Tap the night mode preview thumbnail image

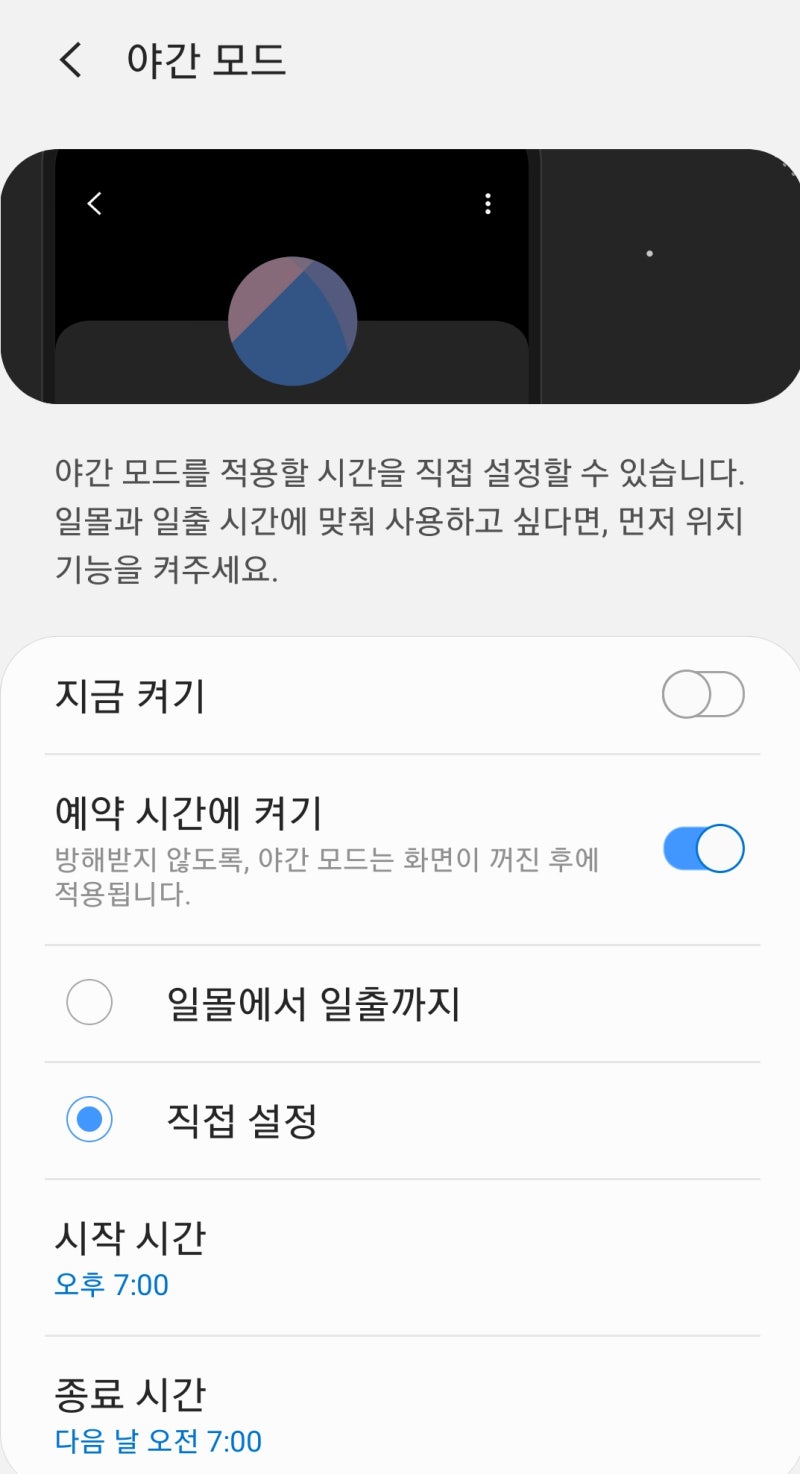tap(400, 277)
